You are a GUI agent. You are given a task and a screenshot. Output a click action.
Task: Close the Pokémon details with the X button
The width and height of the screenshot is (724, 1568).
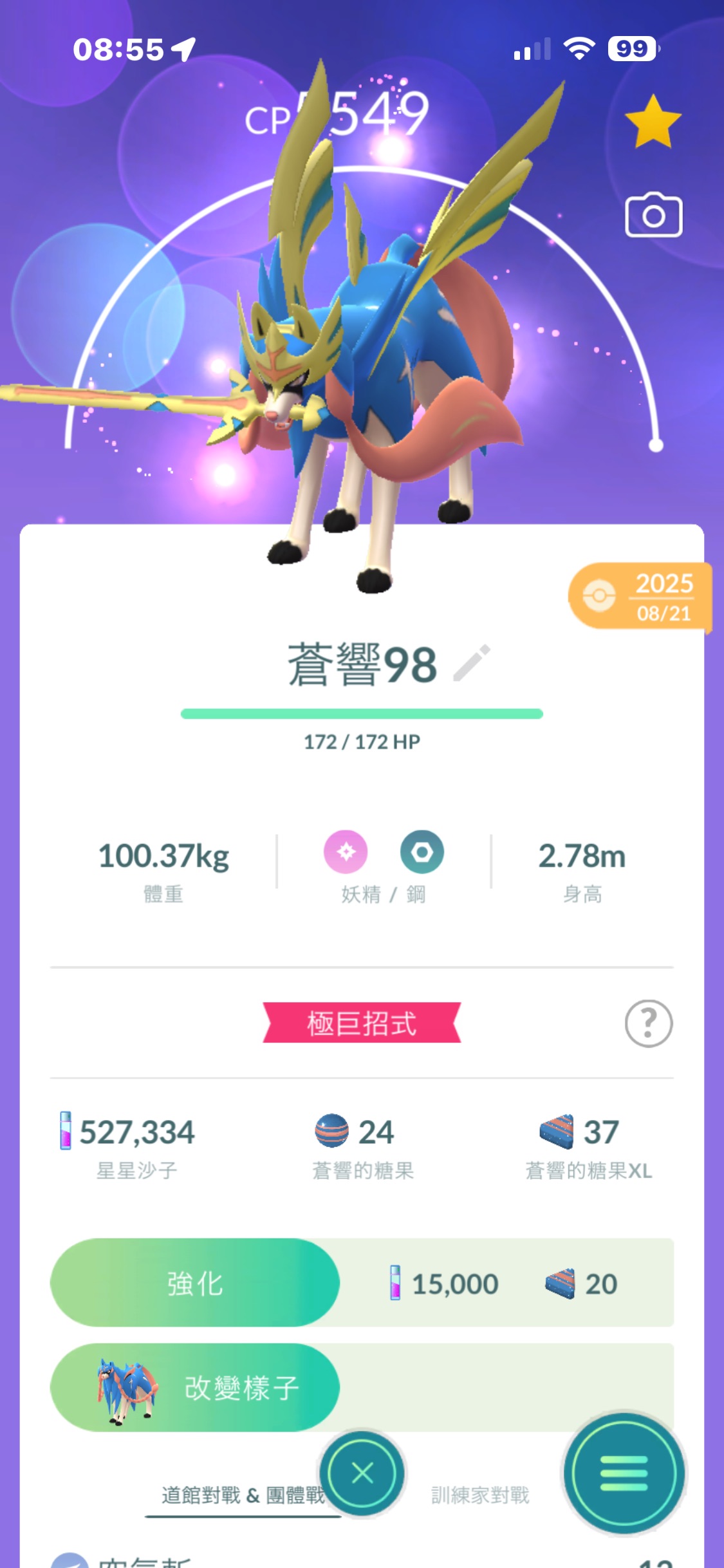[362, 1473]
